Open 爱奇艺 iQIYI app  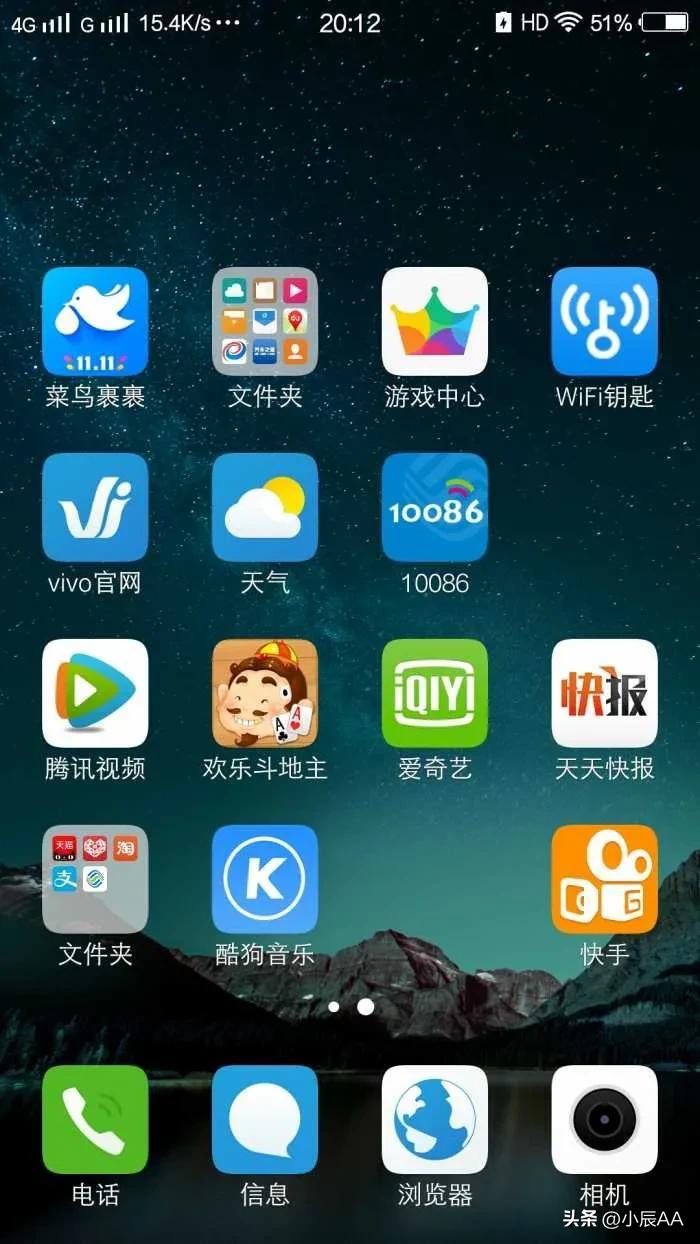pos(435,693)
